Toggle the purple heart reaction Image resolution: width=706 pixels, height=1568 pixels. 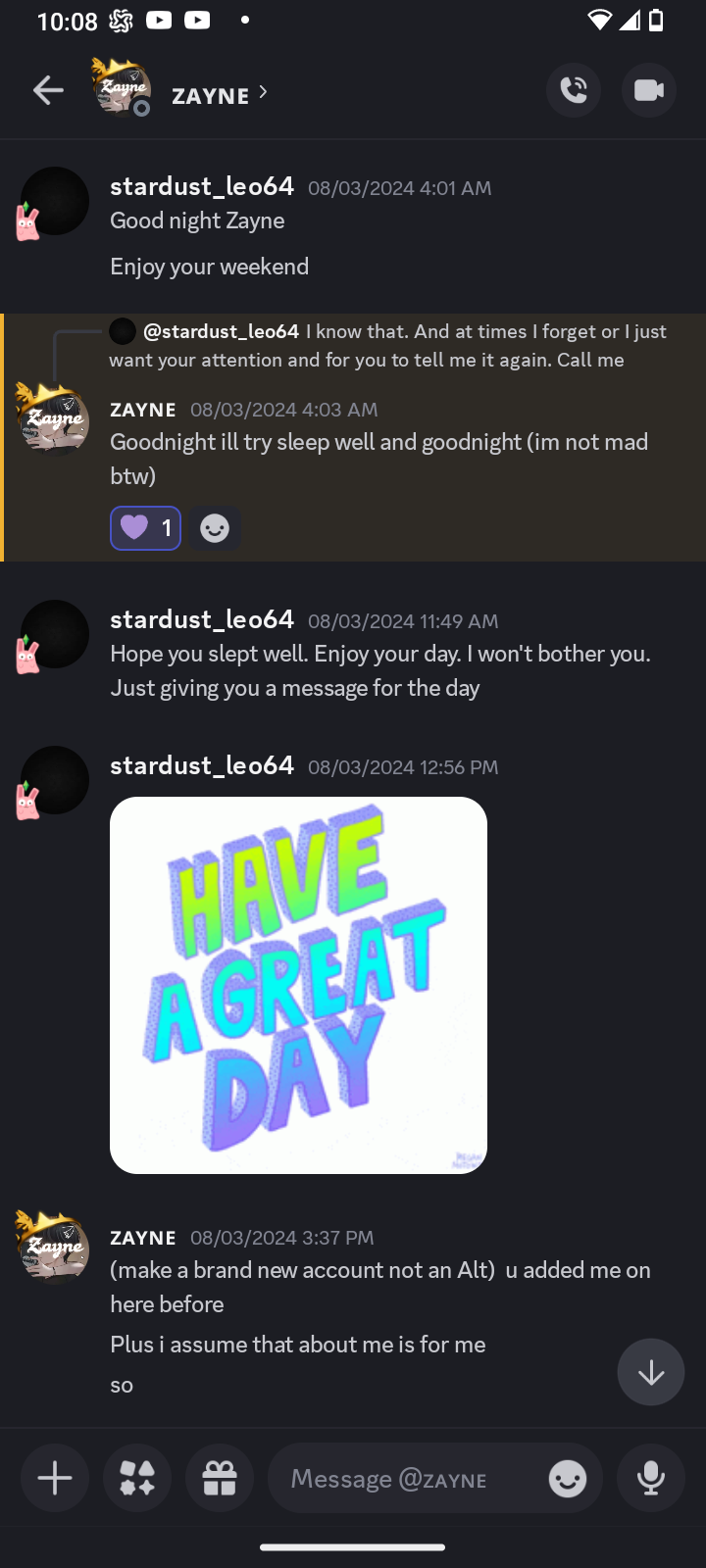click(145, 528)
